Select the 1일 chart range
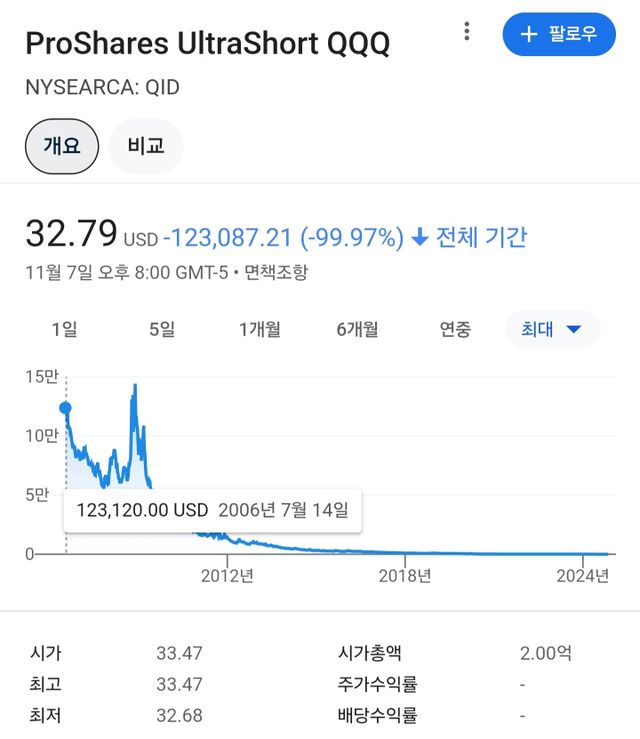Screen dimensions: 640x739 click(x=64, y=329)
